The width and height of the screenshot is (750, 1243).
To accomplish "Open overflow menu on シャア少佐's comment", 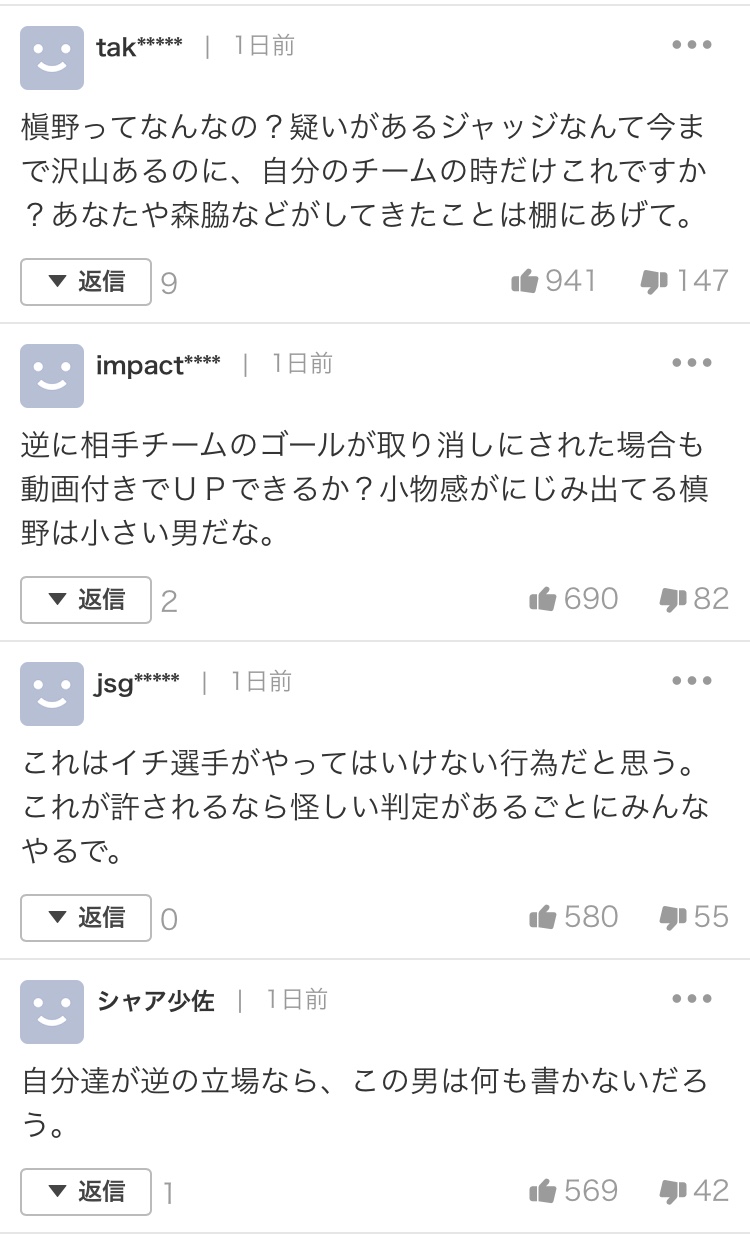I will 691,999.
